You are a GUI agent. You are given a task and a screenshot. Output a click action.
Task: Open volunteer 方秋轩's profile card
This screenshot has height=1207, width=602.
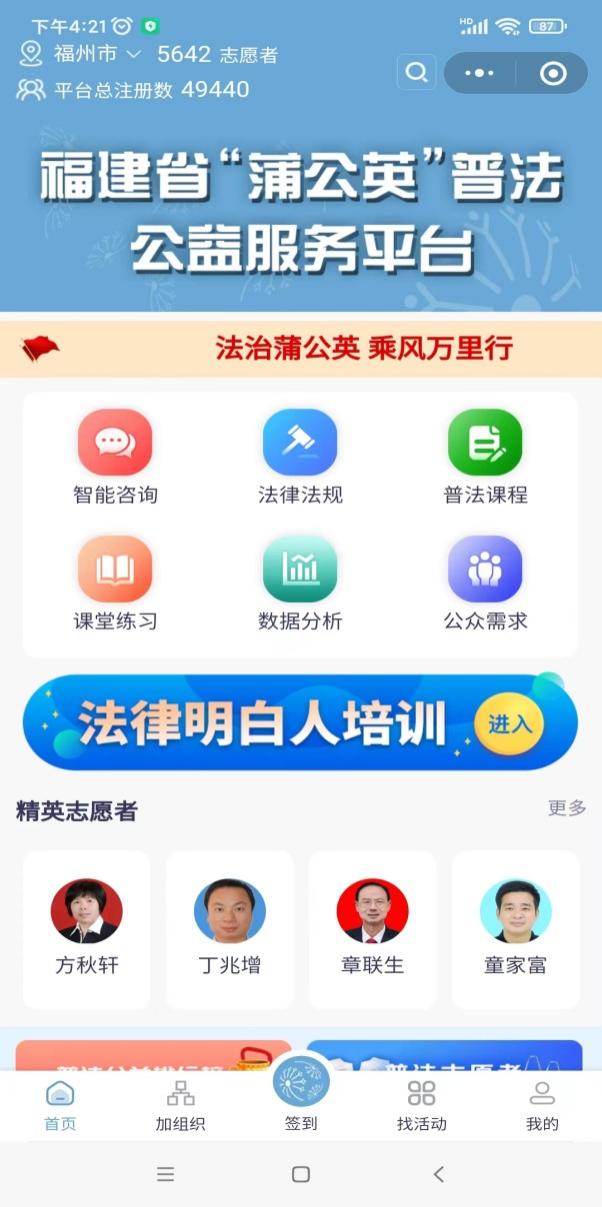point(87,929)
